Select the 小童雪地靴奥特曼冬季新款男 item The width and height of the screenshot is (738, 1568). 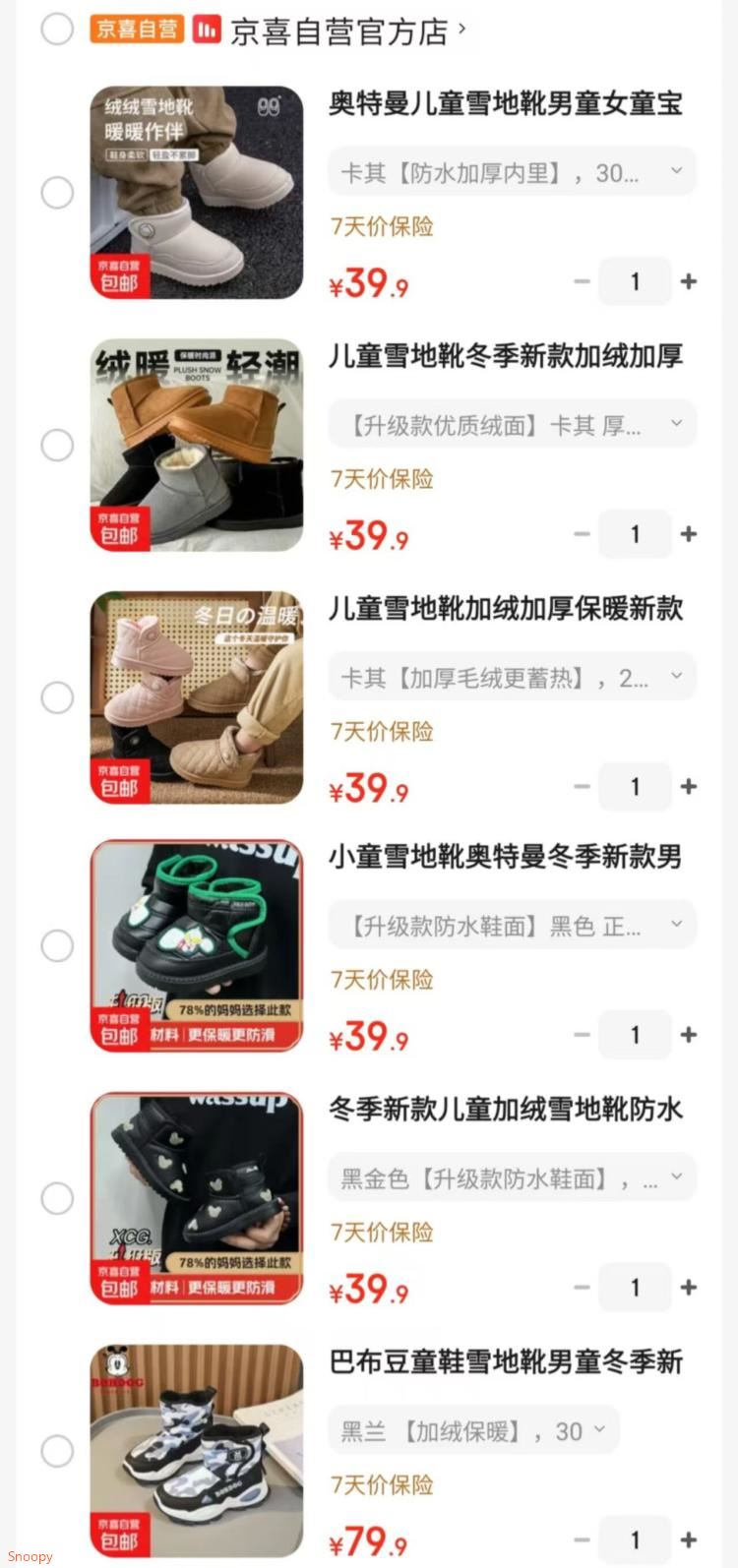[57, 946]
